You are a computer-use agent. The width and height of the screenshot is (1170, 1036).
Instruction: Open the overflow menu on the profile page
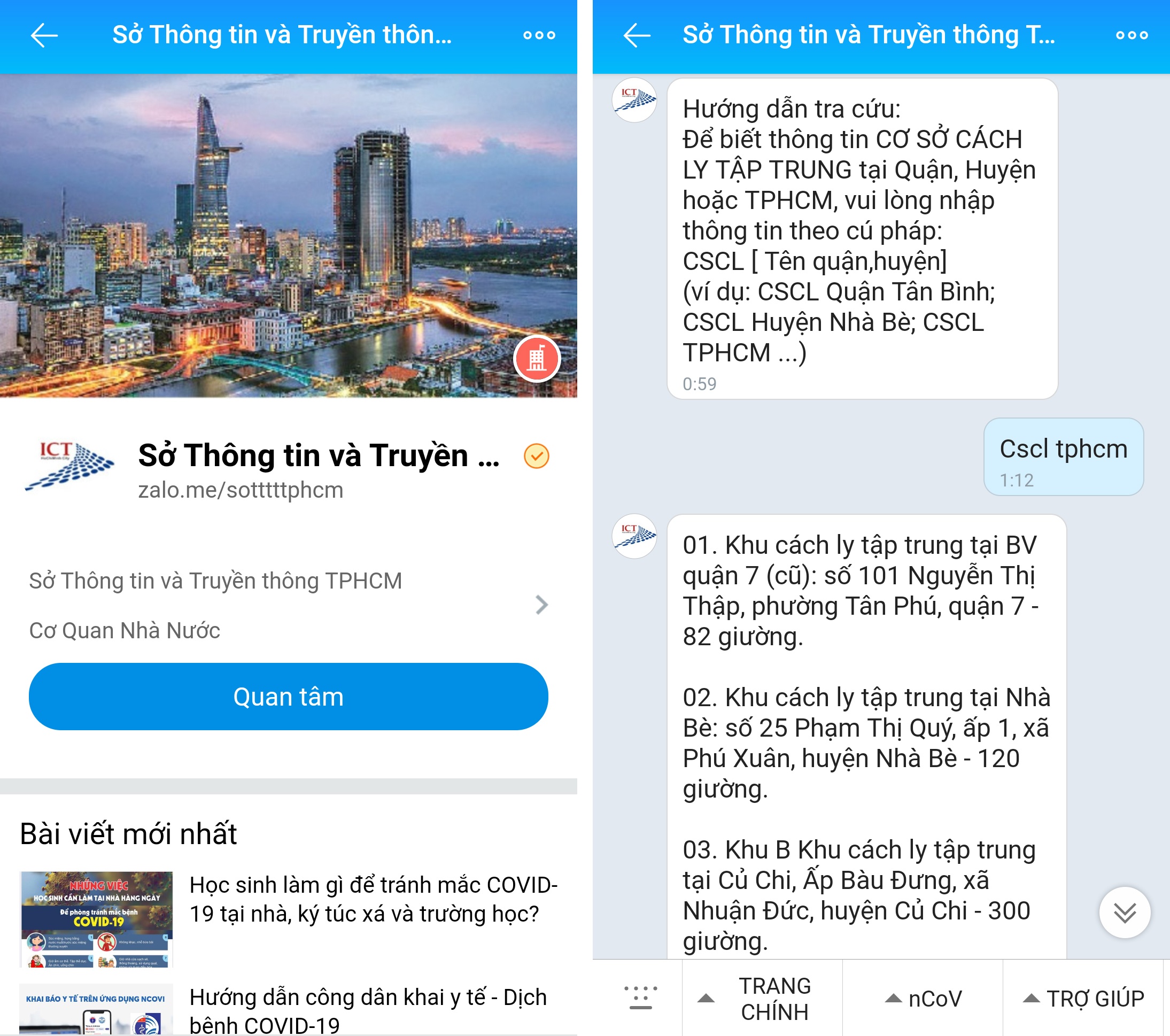pos(539,35)
